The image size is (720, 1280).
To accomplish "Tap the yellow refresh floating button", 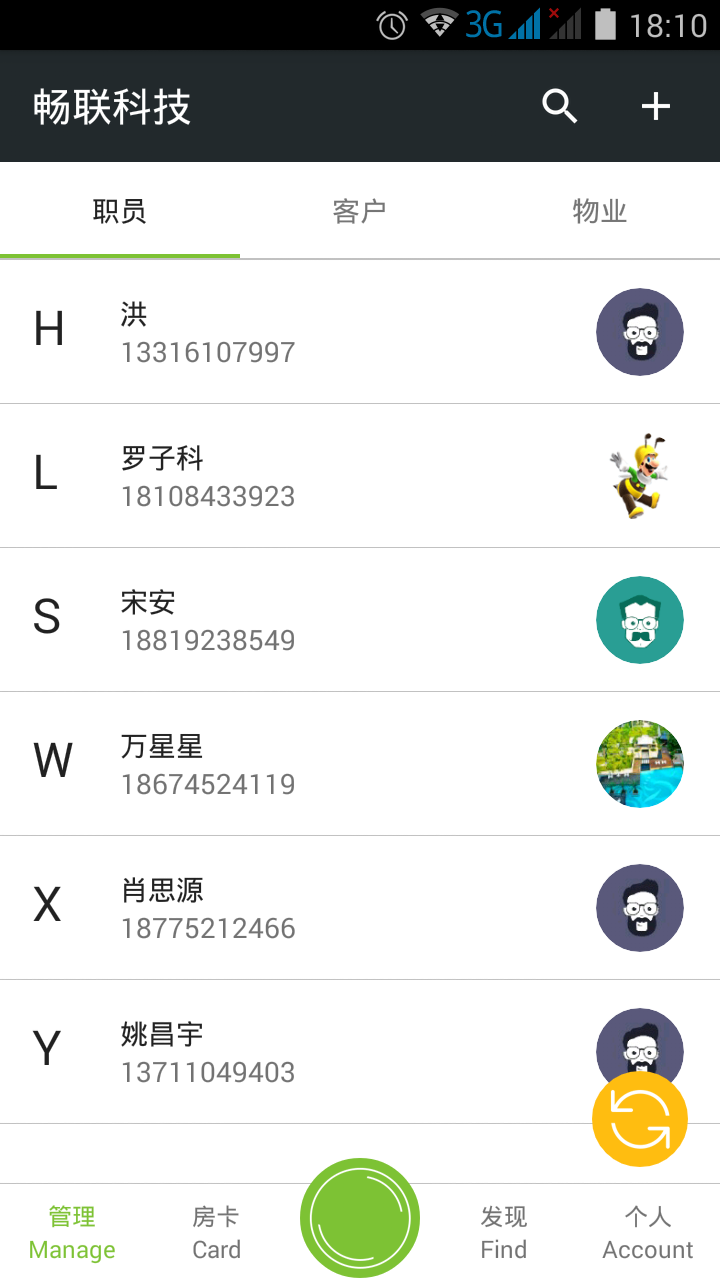I will click(x=640, y=1119).
